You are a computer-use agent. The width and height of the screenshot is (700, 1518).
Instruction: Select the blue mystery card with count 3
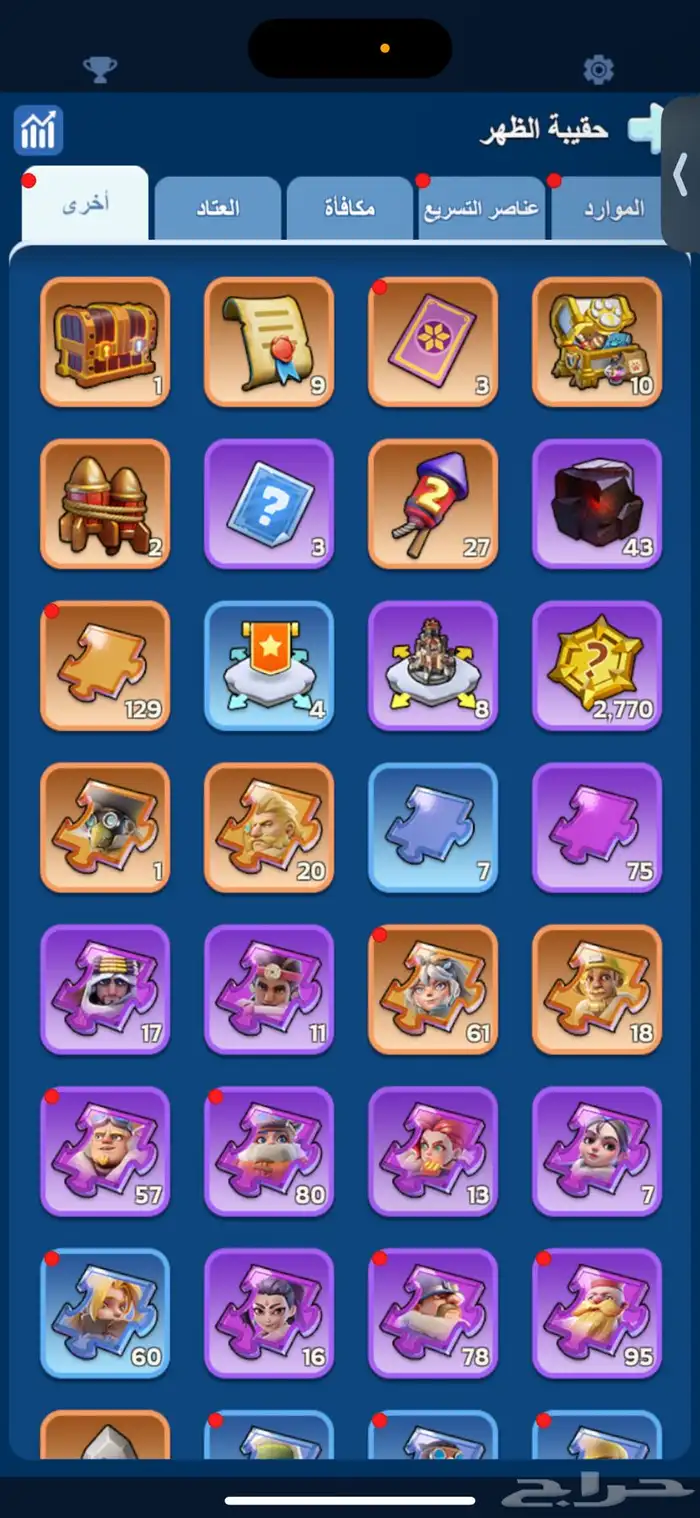[269, 504]
